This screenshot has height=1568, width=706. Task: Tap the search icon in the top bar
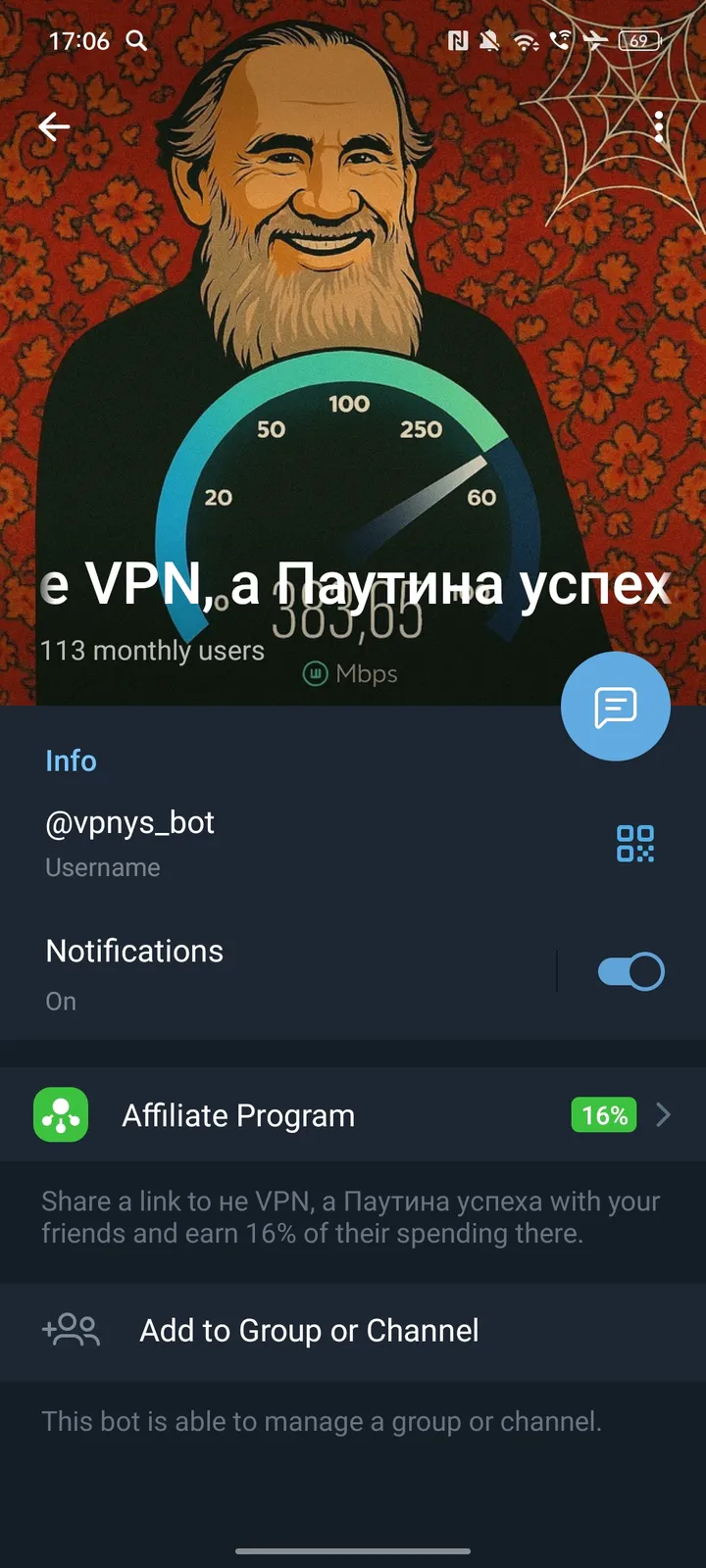(x=137, y=41)
